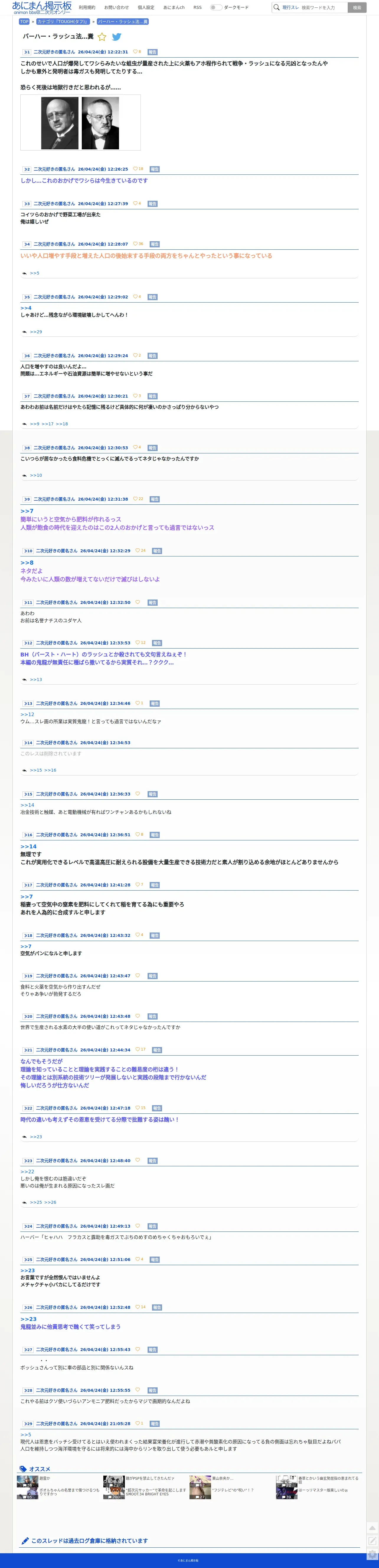Jump to reply >>29 under post 5
The height and width of the screenshot is (1568, 379).
(36, 332)
